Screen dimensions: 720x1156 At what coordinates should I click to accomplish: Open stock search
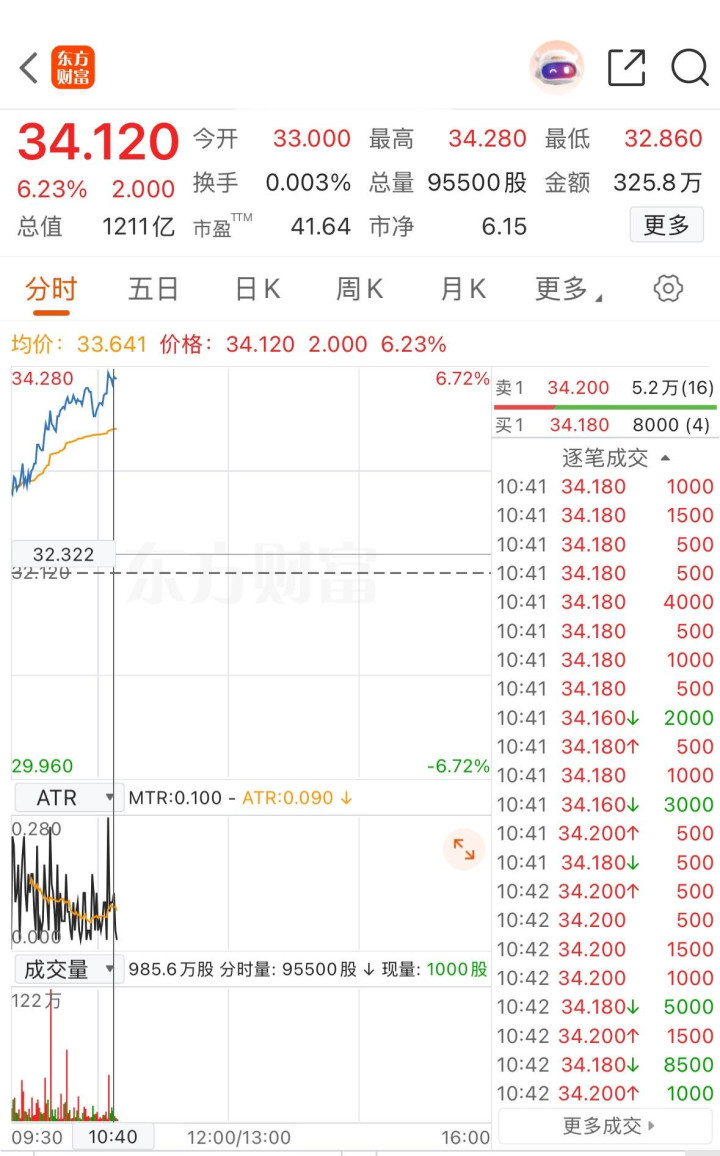[x=689, y=68]
